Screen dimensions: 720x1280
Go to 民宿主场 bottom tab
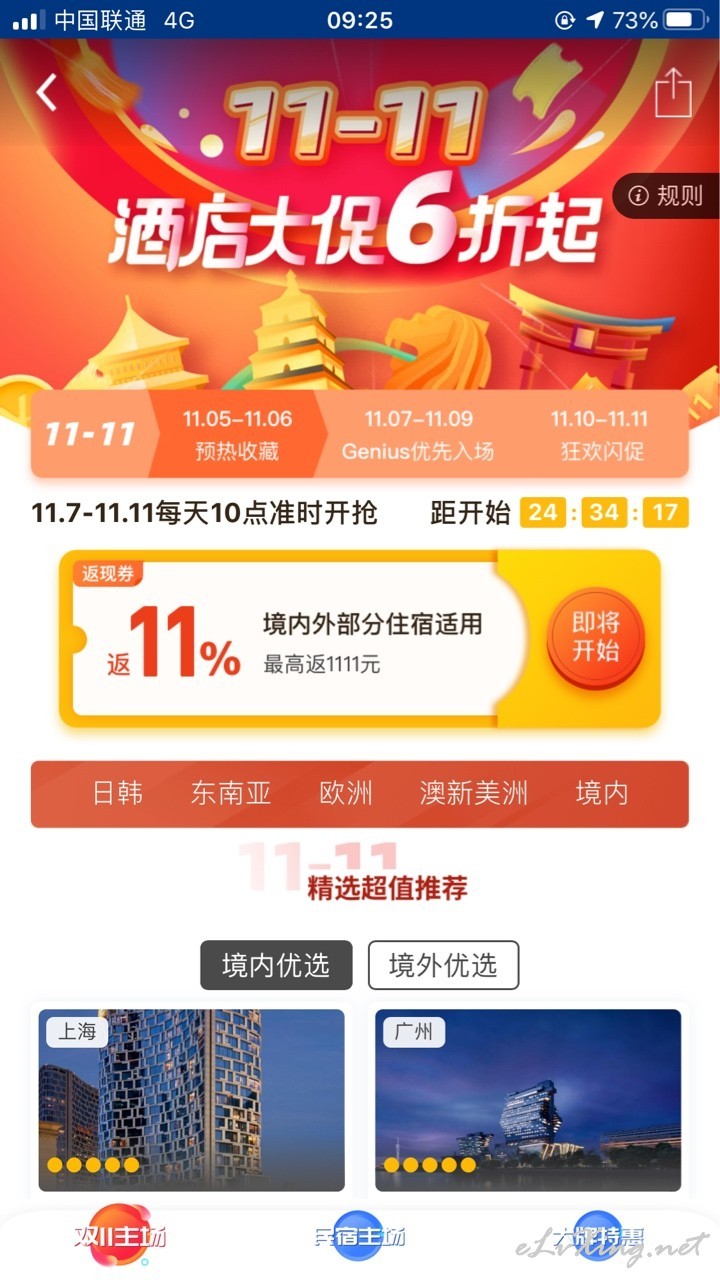pyautogui.click(x=360, y=1236)
